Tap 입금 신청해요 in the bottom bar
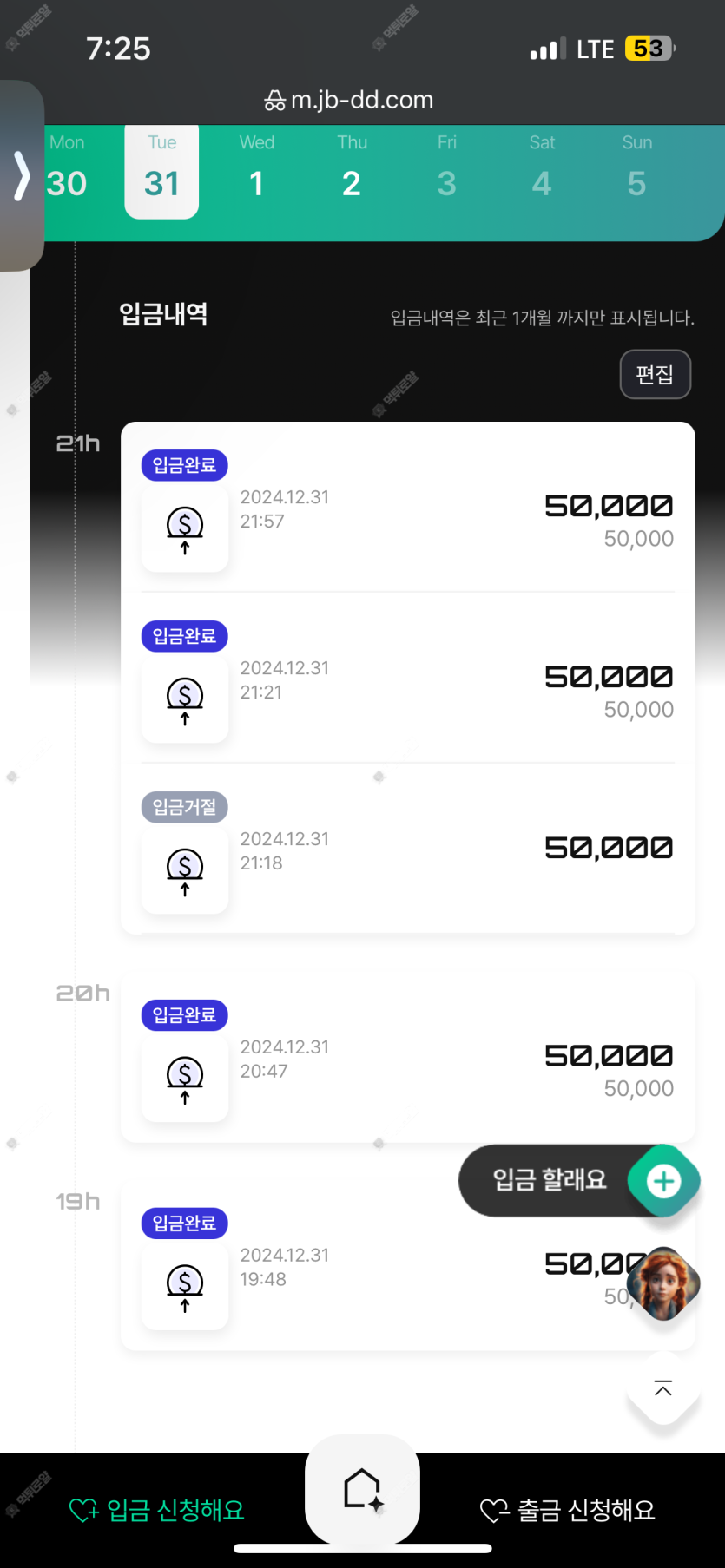This screenshot has width=725, height=1568. [x=157, y=1511]
